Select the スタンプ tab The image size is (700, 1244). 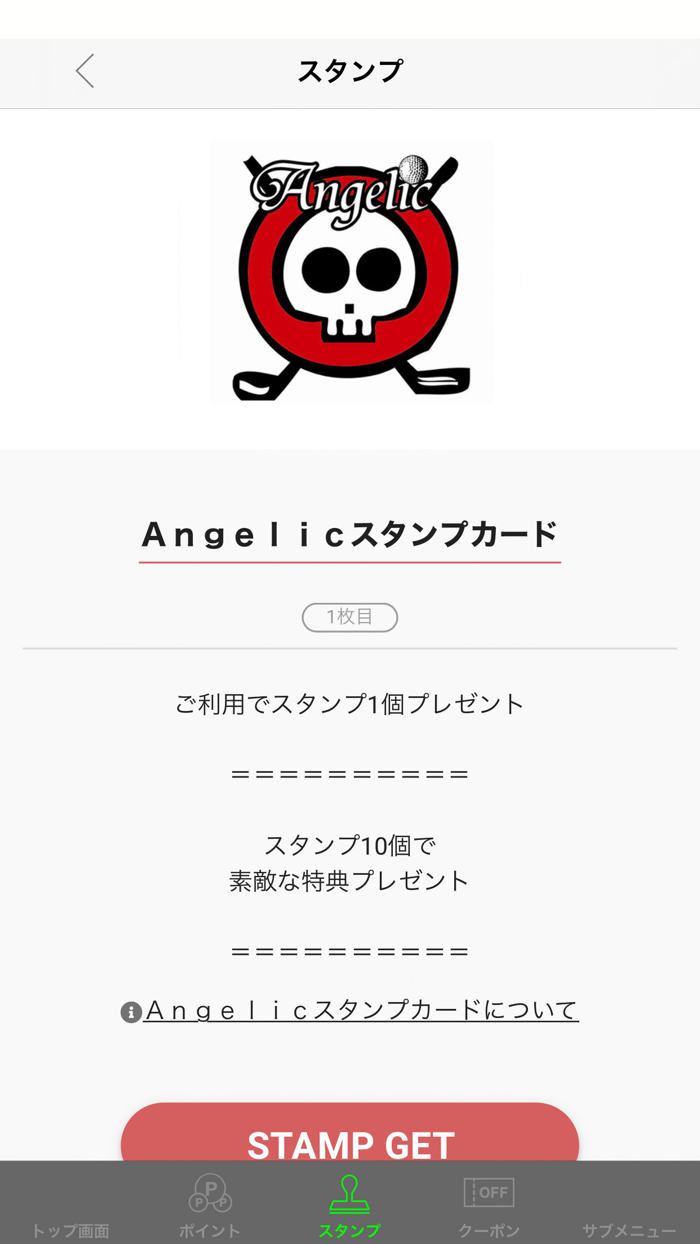pos(350,1205)
